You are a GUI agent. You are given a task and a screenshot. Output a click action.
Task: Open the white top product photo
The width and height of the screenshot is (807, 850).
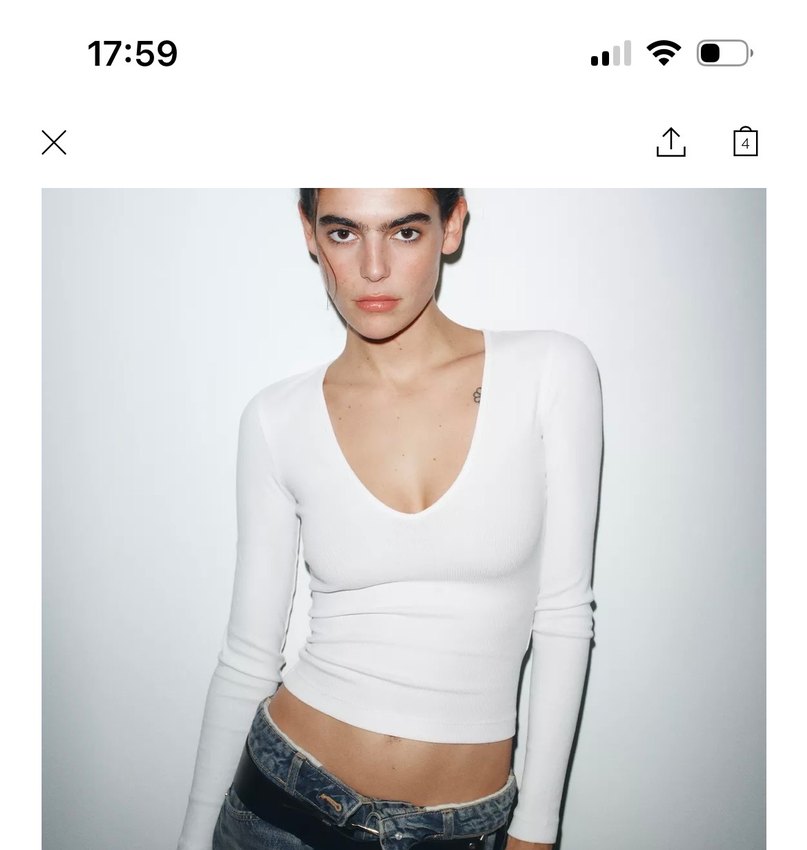(x=404, y=520)
